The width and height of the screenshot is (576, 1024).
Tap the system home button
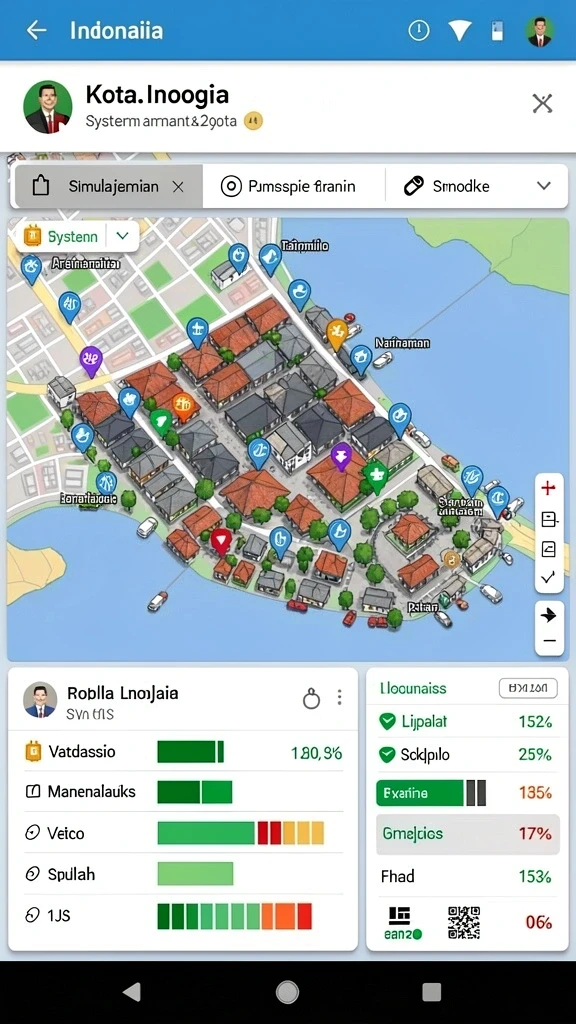point(287,992)
